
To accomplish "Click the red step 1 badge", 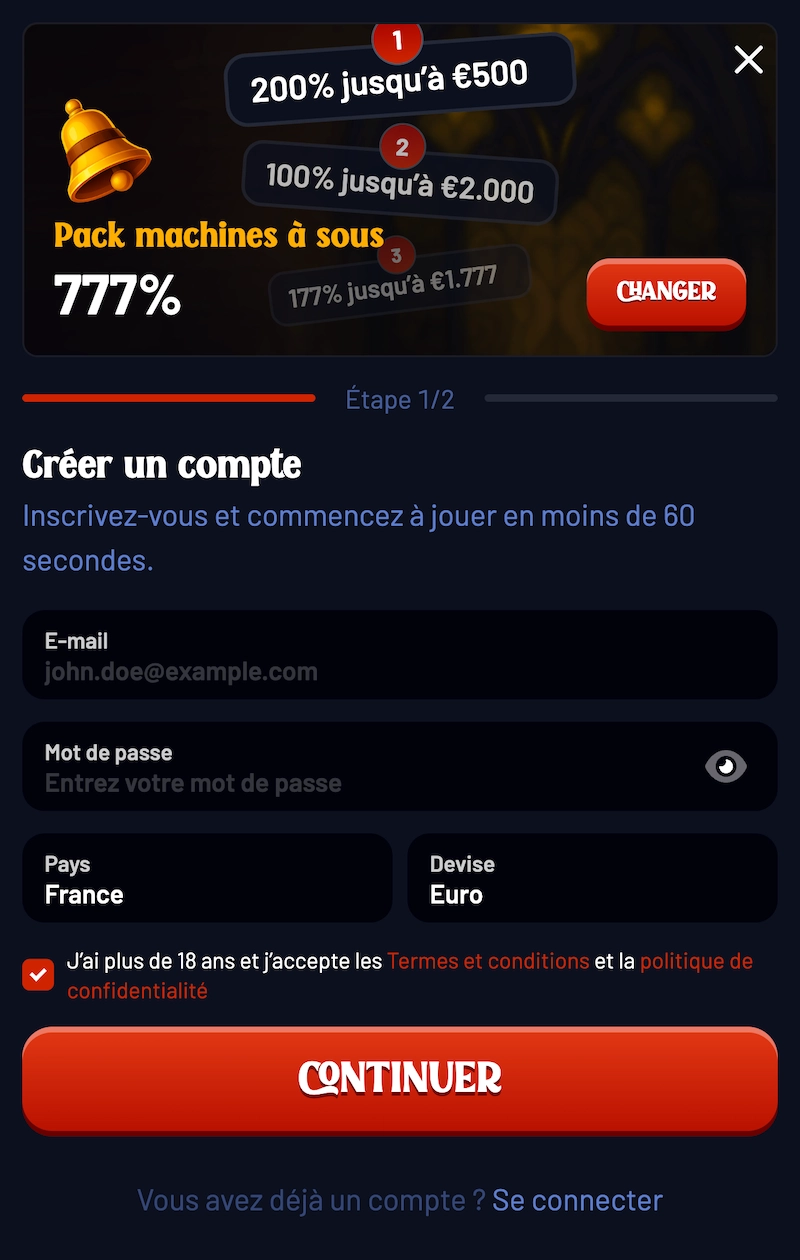I will [x=400, y=41].
